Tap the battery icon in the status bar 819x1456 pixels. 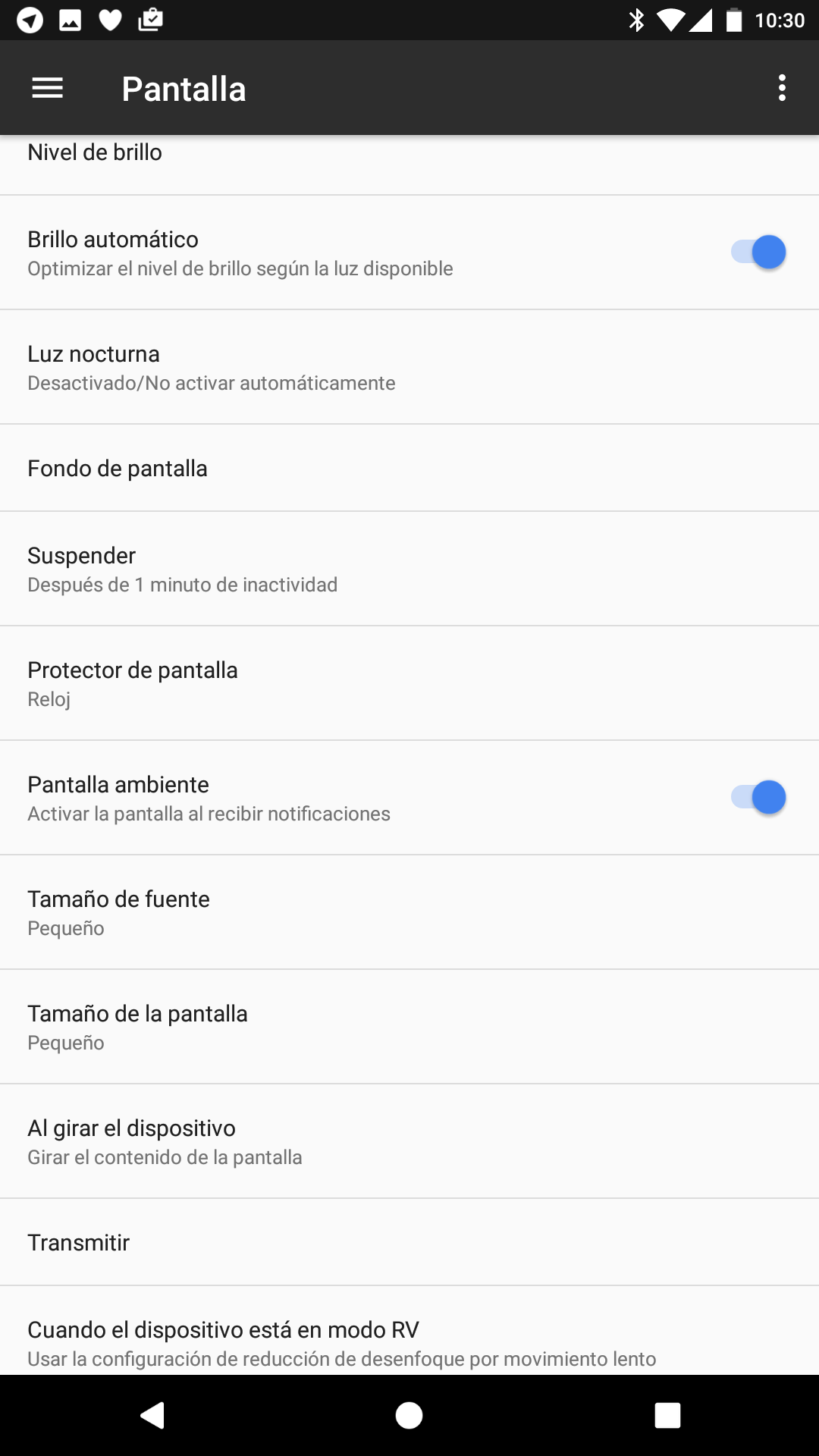point(733,19)
